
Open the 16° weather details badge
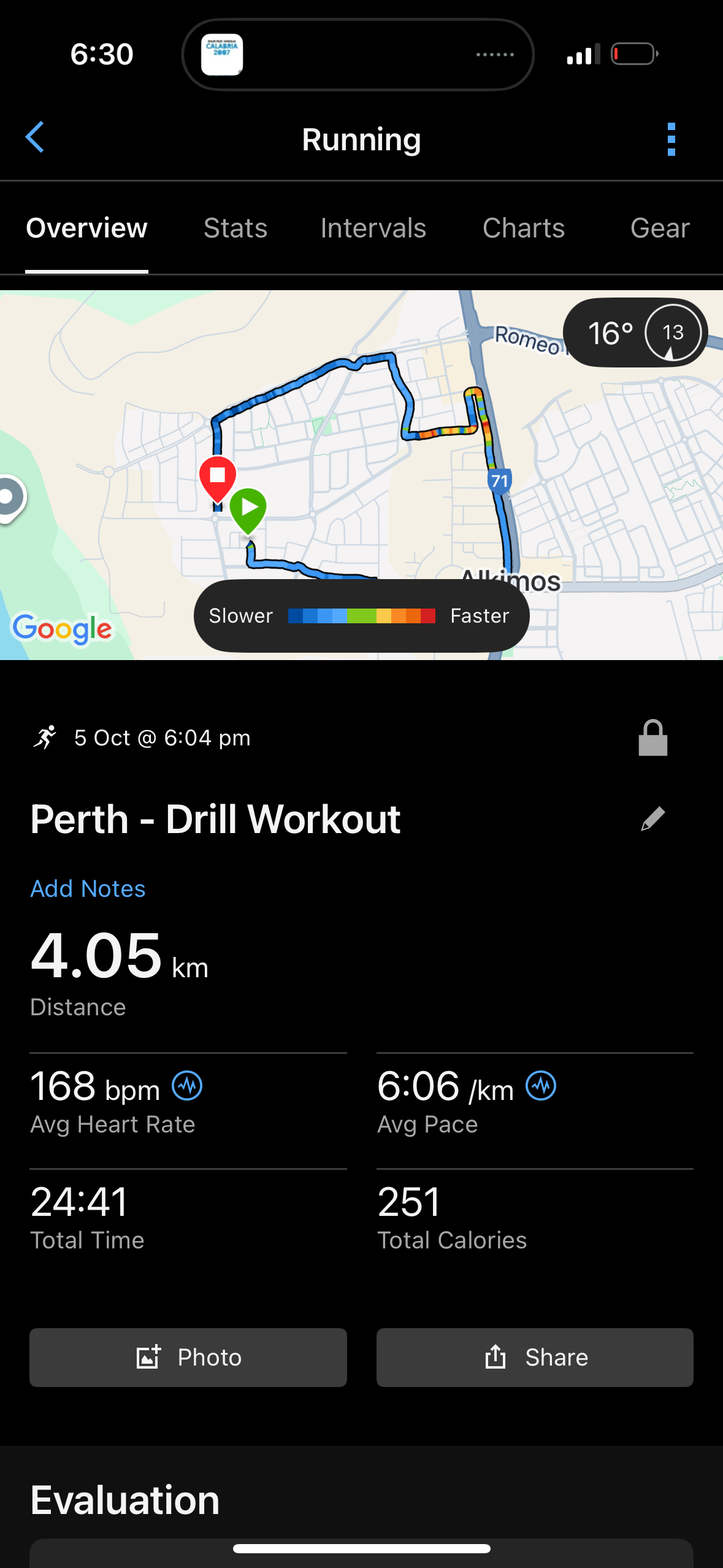635,332
